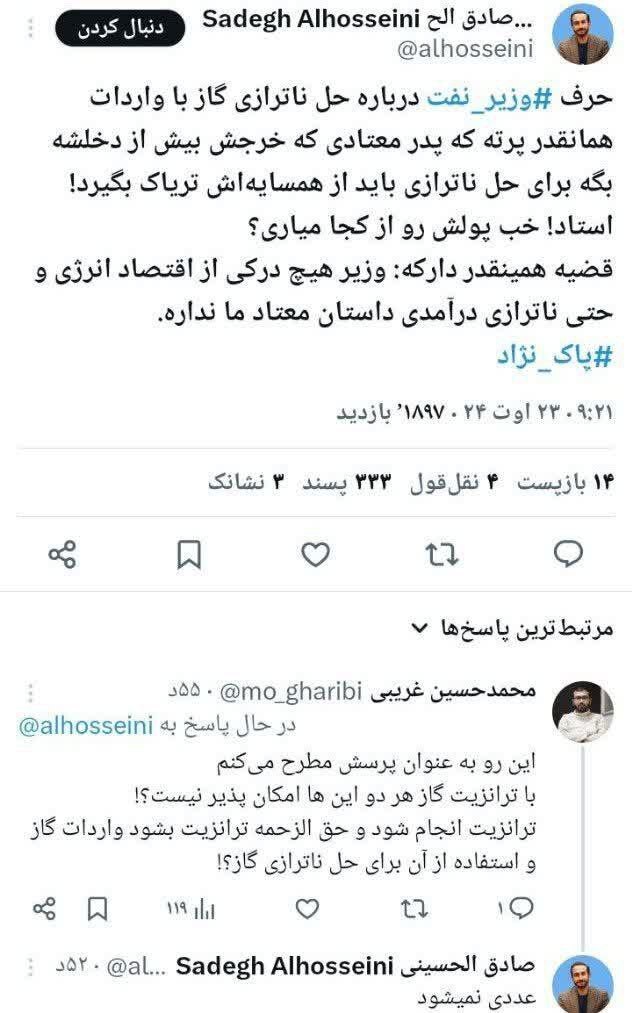The width and height of the screenshot is (632, 1013).
Task: Reply to the main tweet
Action: [x=569, y=554]
